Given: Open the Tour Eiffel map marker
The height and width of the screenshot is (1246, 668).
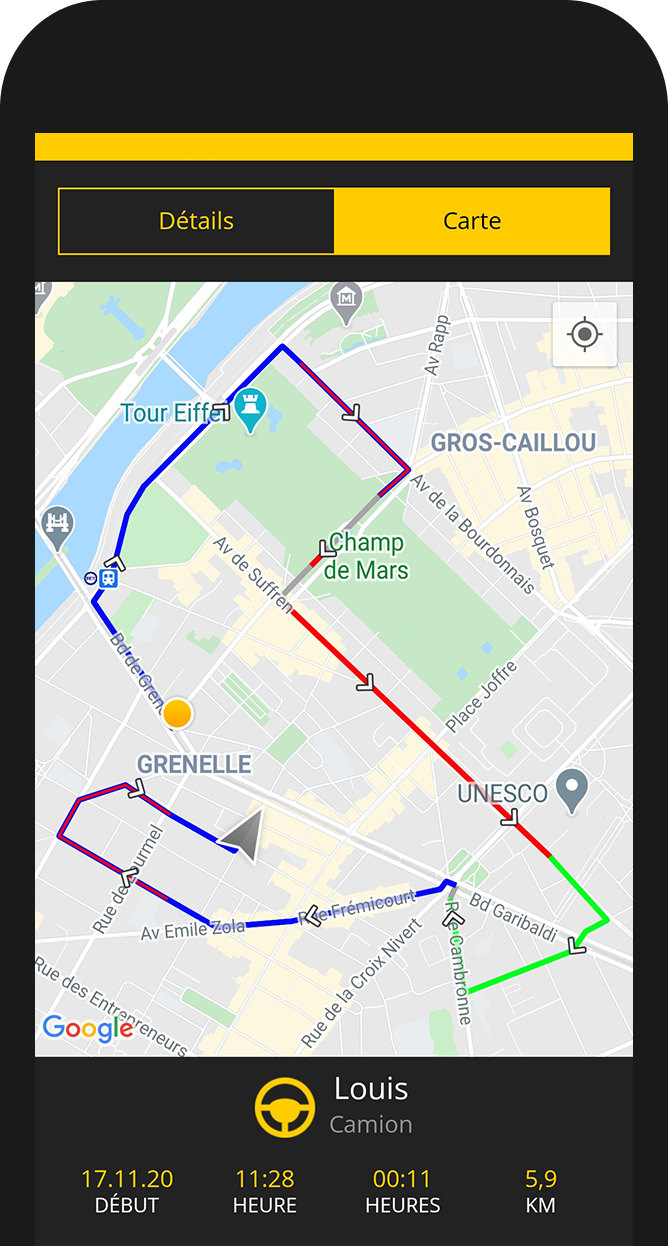Looking at the screenshot, I should [x=250, y=409].
